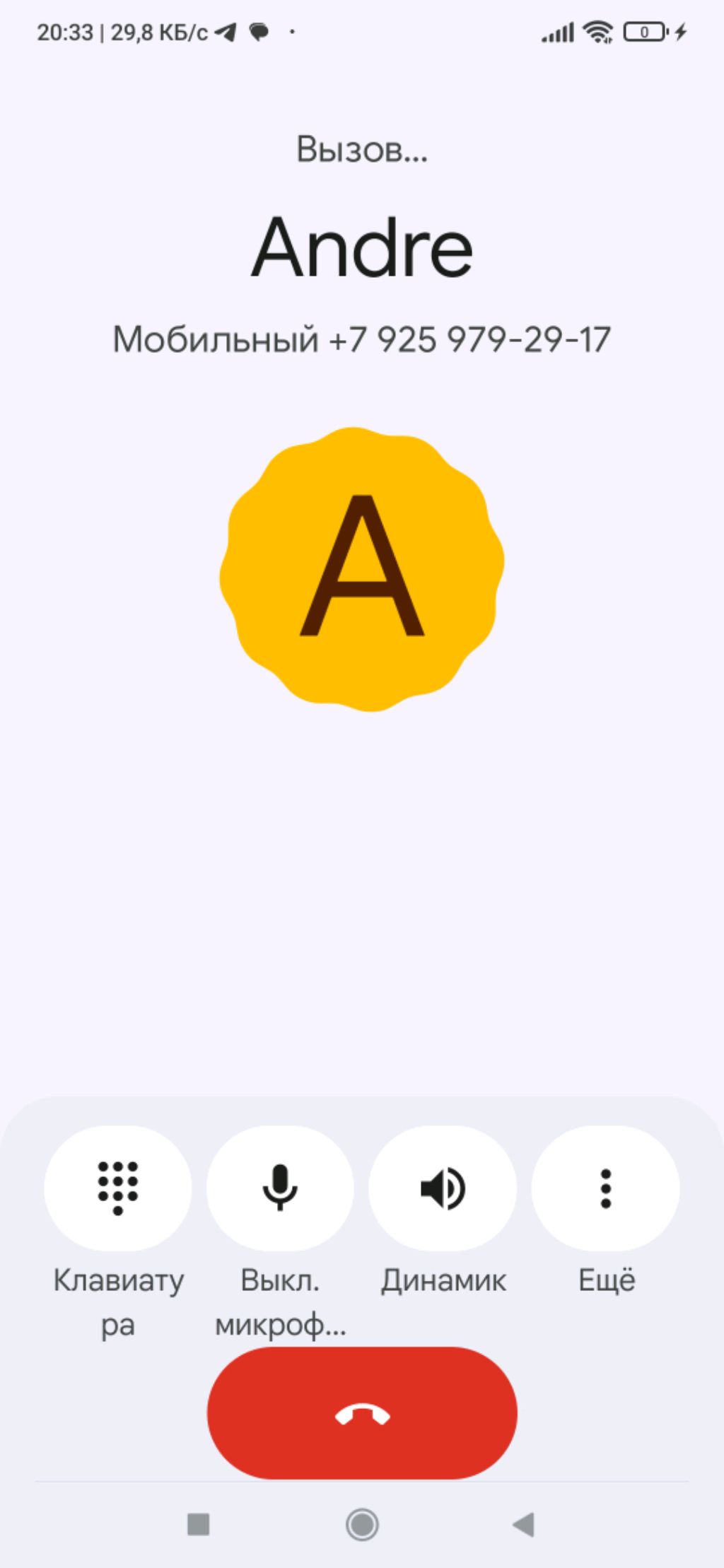Mute the microphone
The height and width of the screenshot is (1568, 724).
pyautogui.click(x=280, y=1188)
